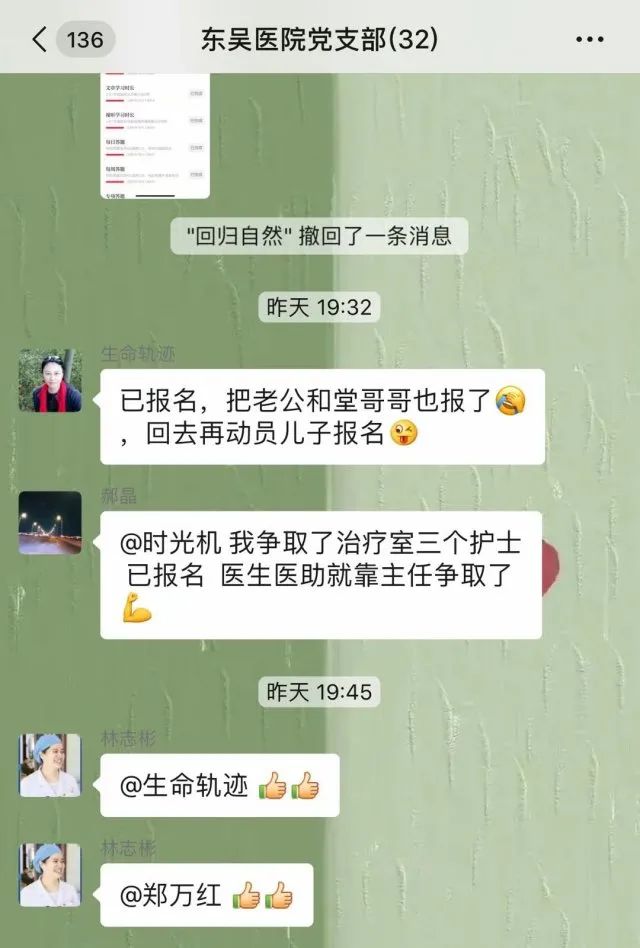Open 林志彬's avatar beside the @生命轨迹 message
Viewport: 640px width, 948px height.
pyautogui.click(x=49, y=765)
